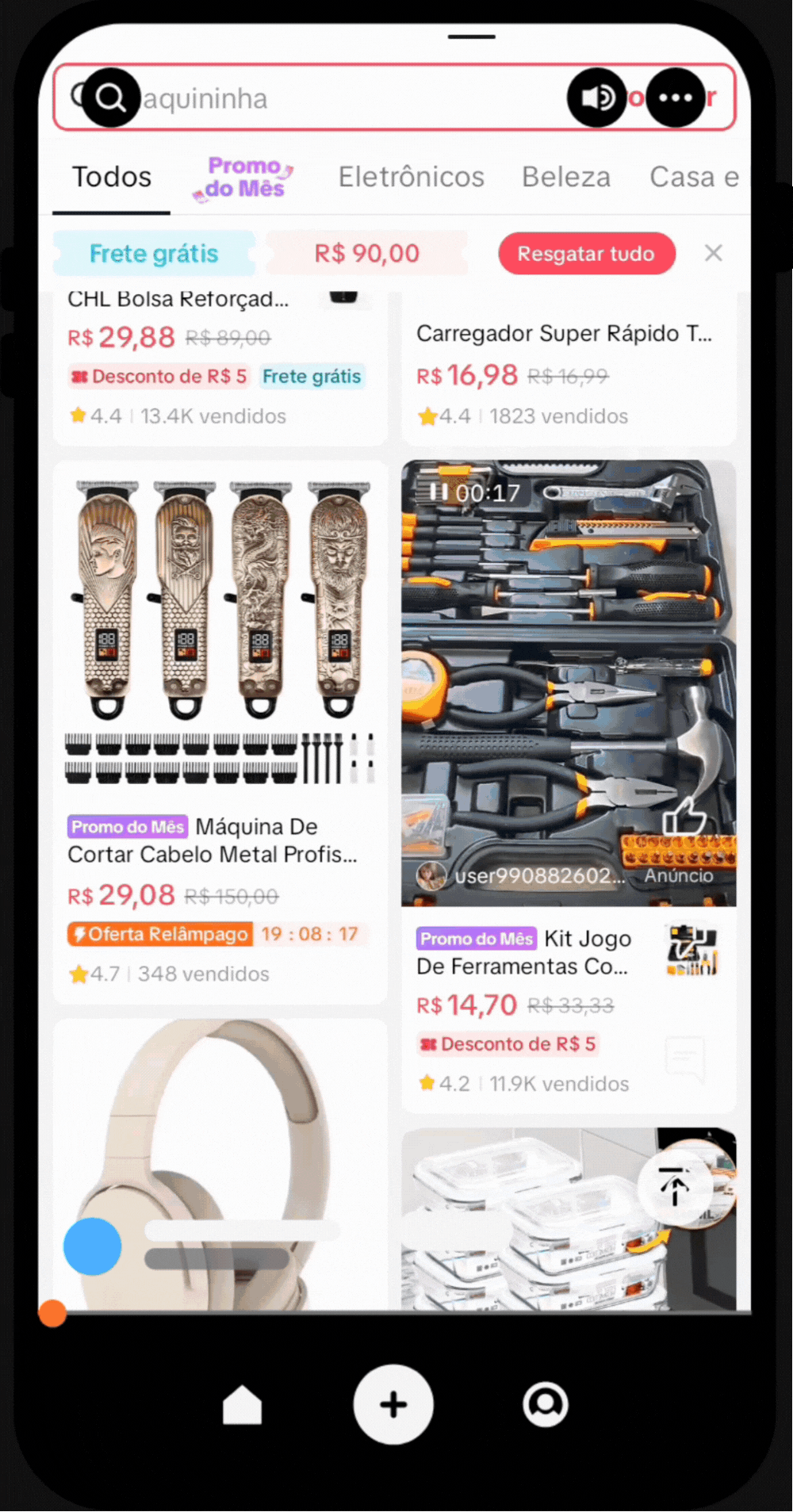
Task: Open the bottom bar search icon
Action: click(546, 1405)
